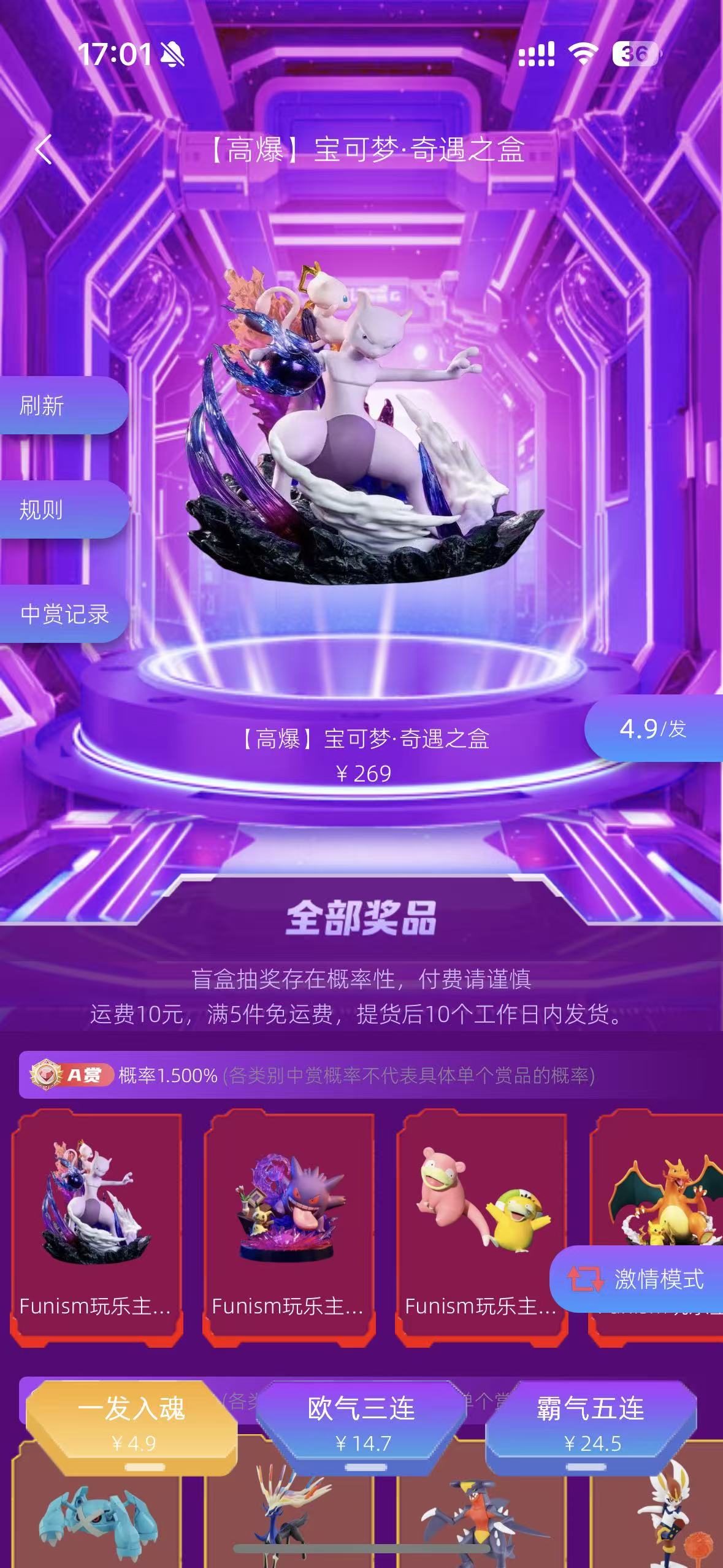Viewport: 723px width, 1568px height.
Task: Tap the 4.9/发 price tag button
Action: click(654, 728)
